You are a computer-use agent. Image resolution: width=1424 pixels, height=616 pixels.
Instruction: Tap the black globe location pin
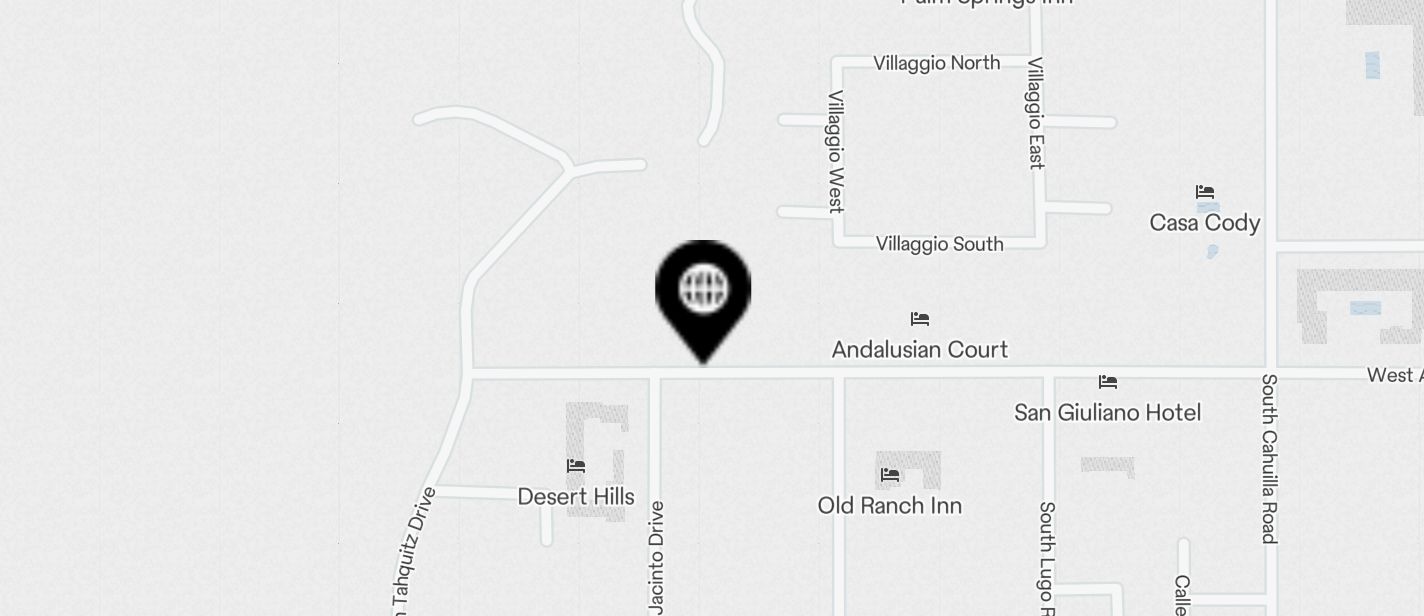703,291
